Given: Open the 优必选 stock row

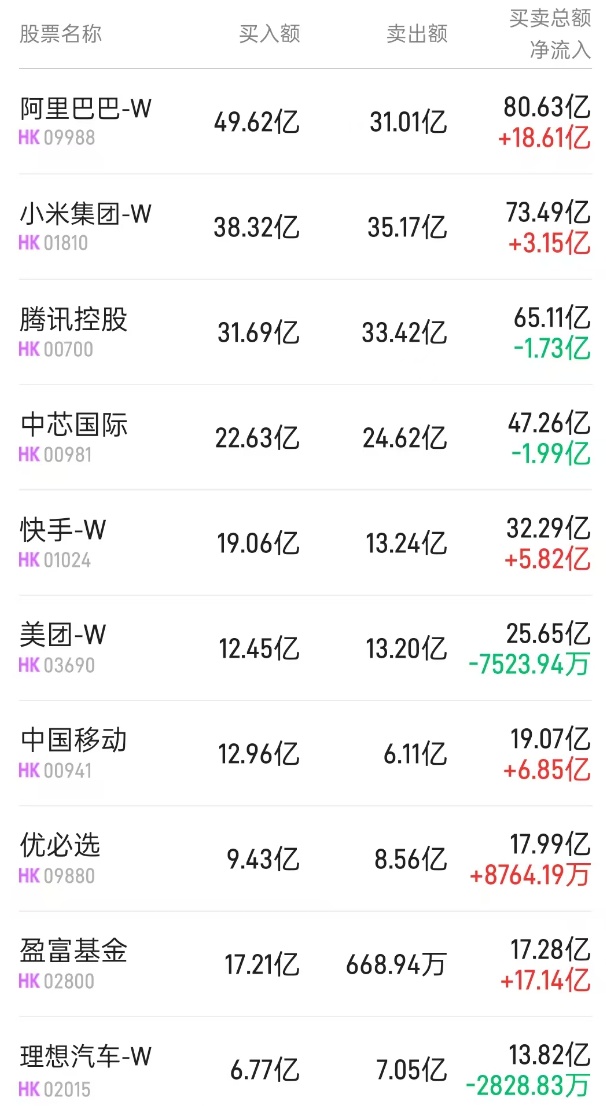Looking at the screenshot, I should 61,846.
